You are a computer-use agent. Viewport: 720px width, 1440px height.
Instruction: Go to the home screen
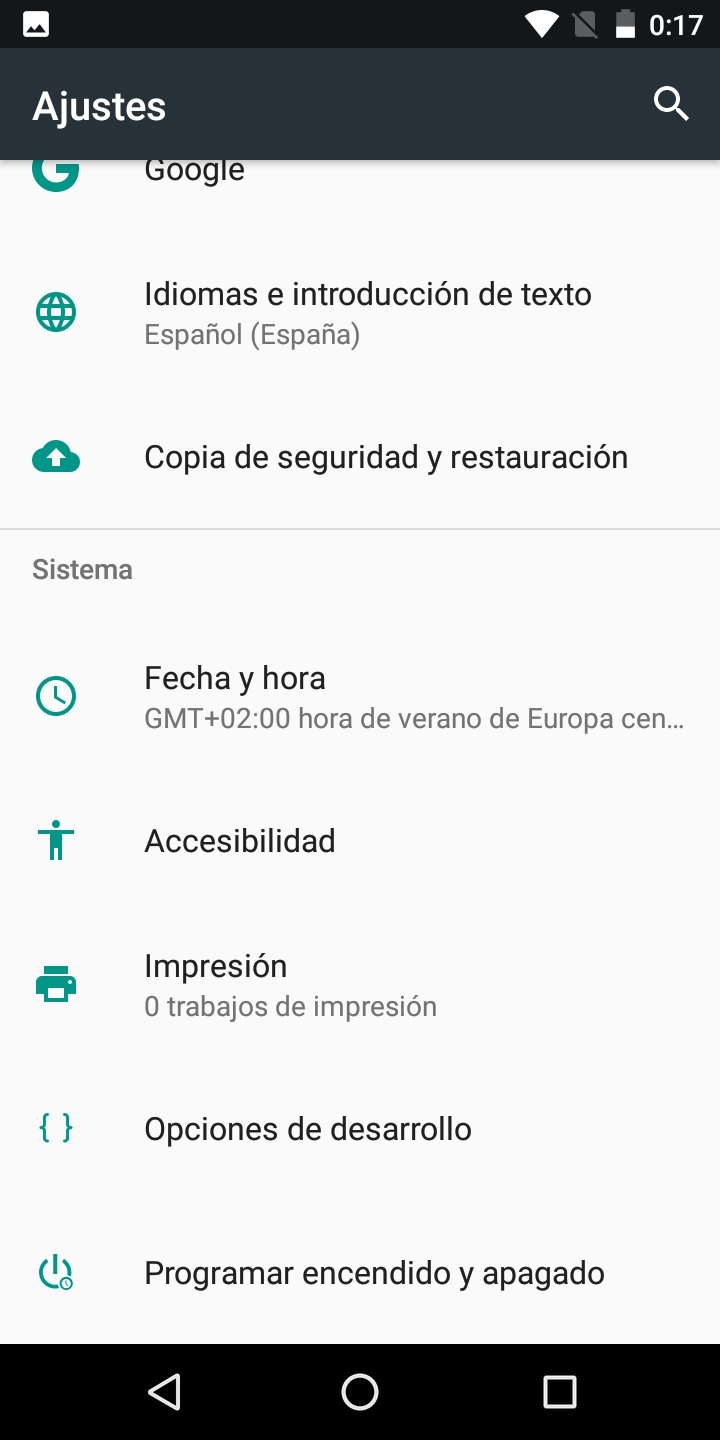(360, 1391)
